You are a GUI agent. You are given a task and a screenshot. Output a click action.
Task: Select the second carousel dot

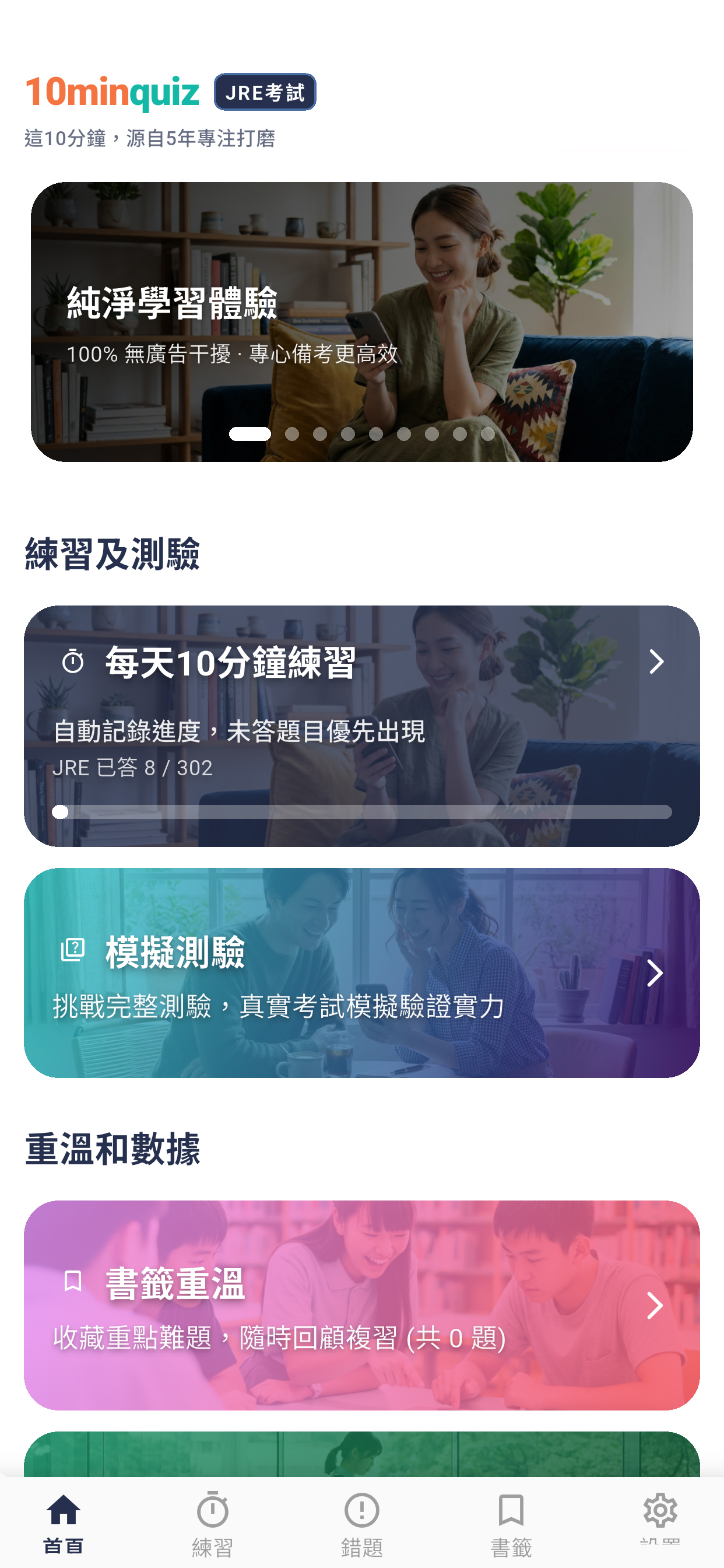point(293,434)
